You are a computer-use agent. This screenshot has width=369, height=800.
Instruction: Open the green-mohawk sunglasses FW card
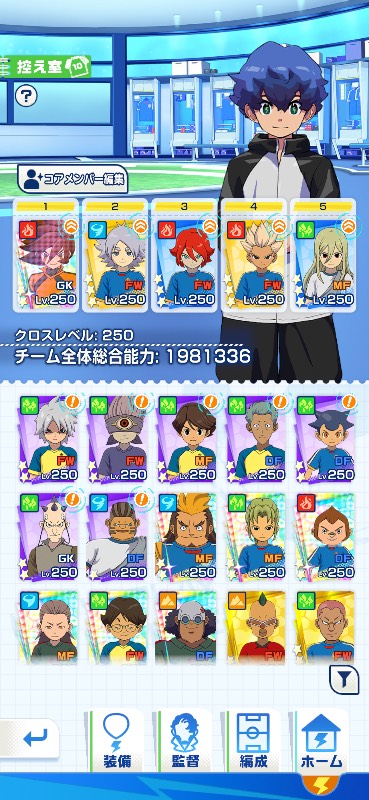pyautogui.click(x=256, y=628)
